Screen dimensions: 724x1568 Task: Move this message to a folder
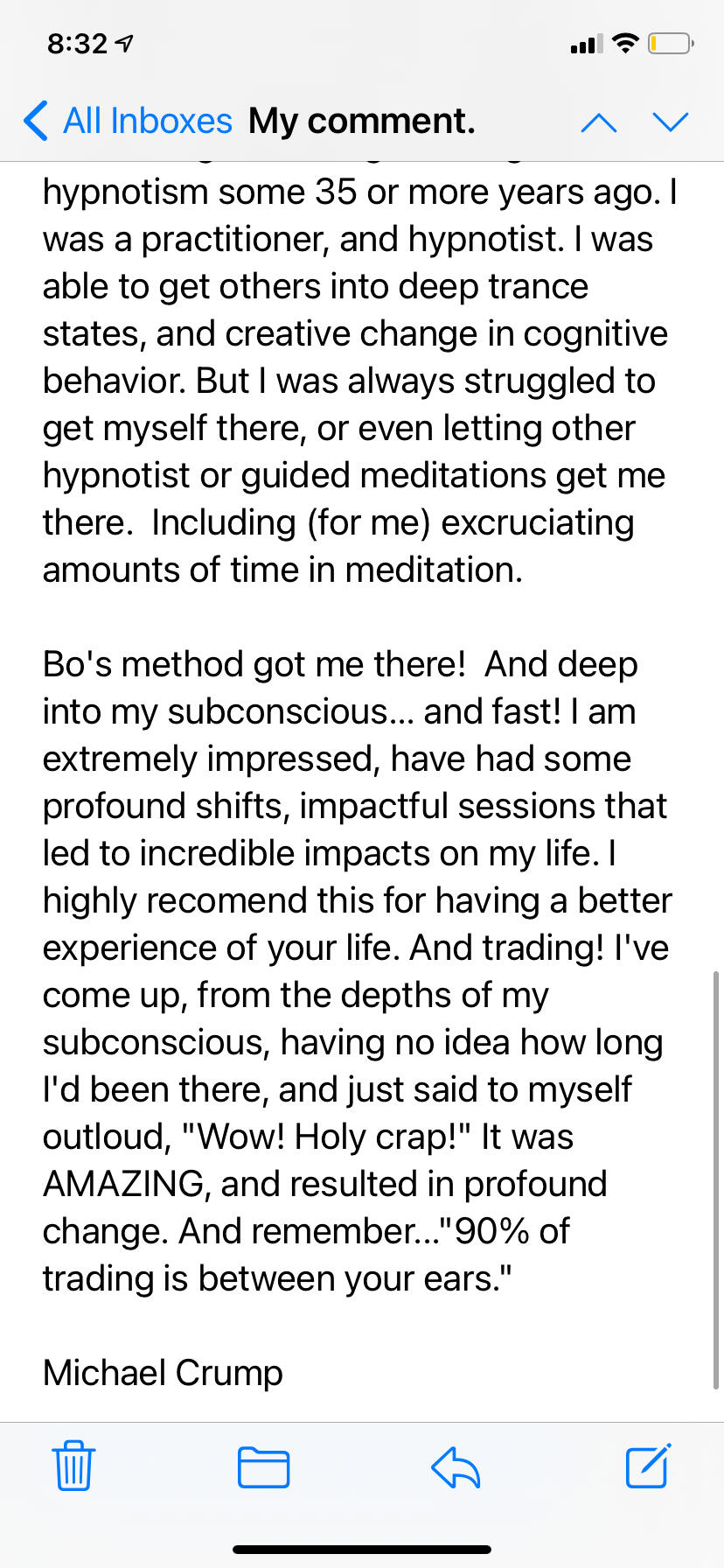pyautogui.click(x=263, y=1467)
